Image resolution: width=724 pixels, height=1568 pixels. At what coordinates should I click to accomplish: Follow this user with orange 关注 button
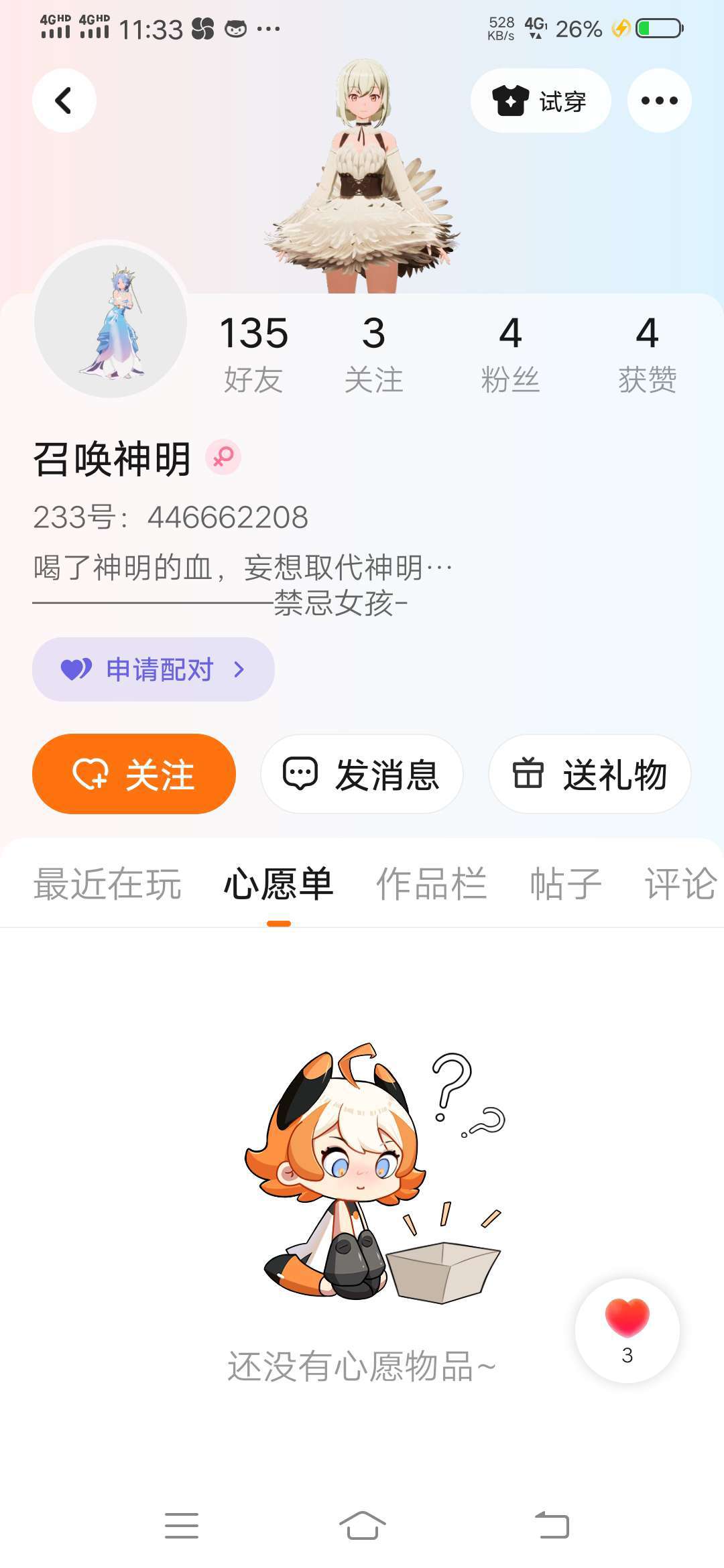(x=134, y=774)
